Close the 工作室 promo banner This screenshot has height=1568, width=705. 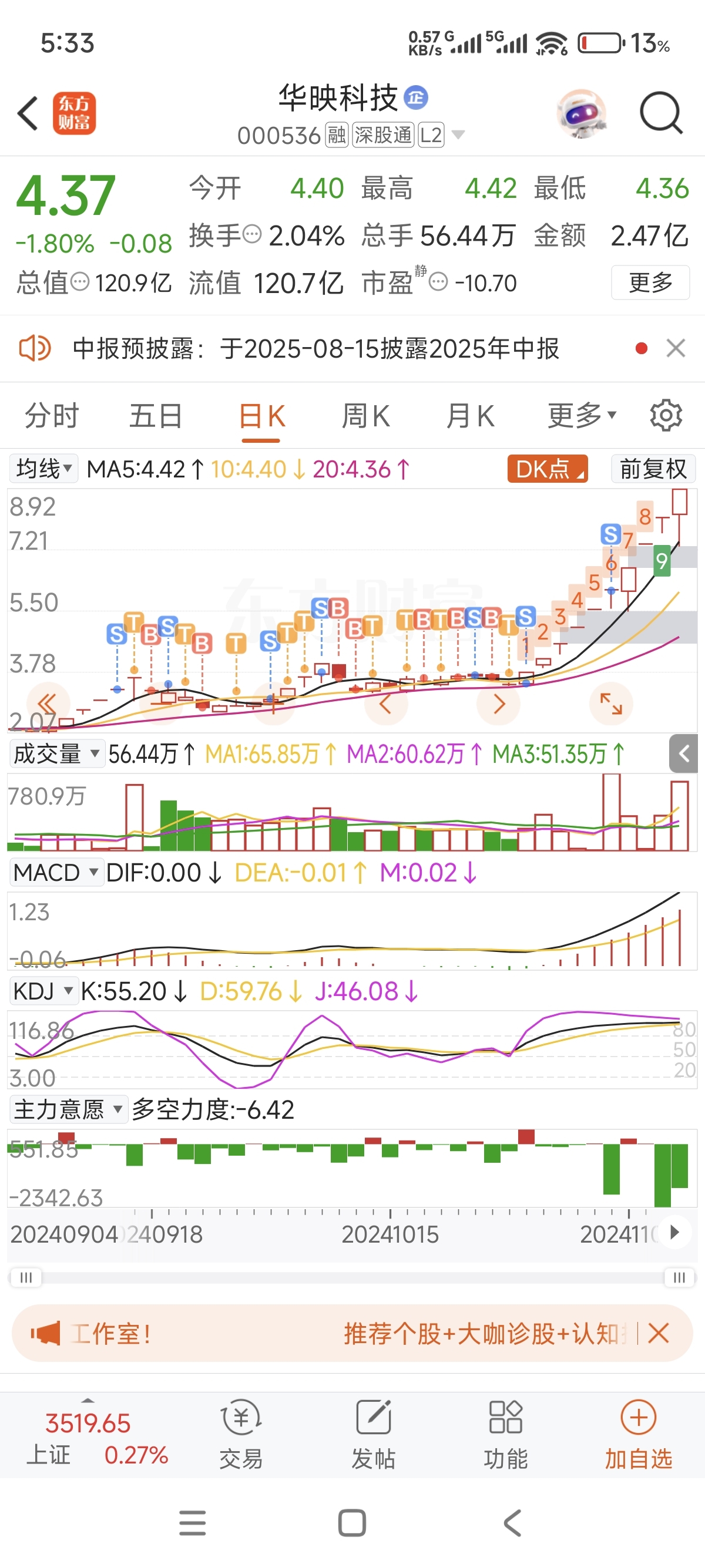659,1334
